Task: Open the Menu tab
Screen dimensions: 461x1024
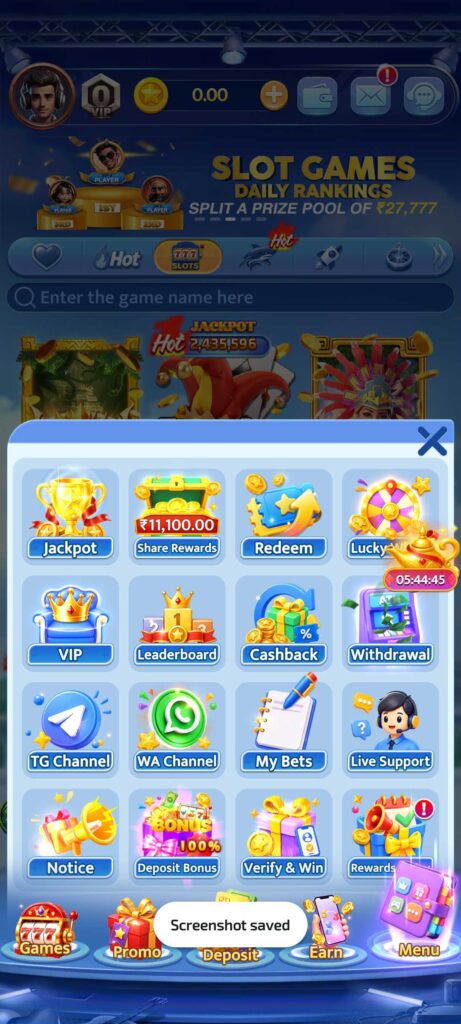Action: click(419, 914)
